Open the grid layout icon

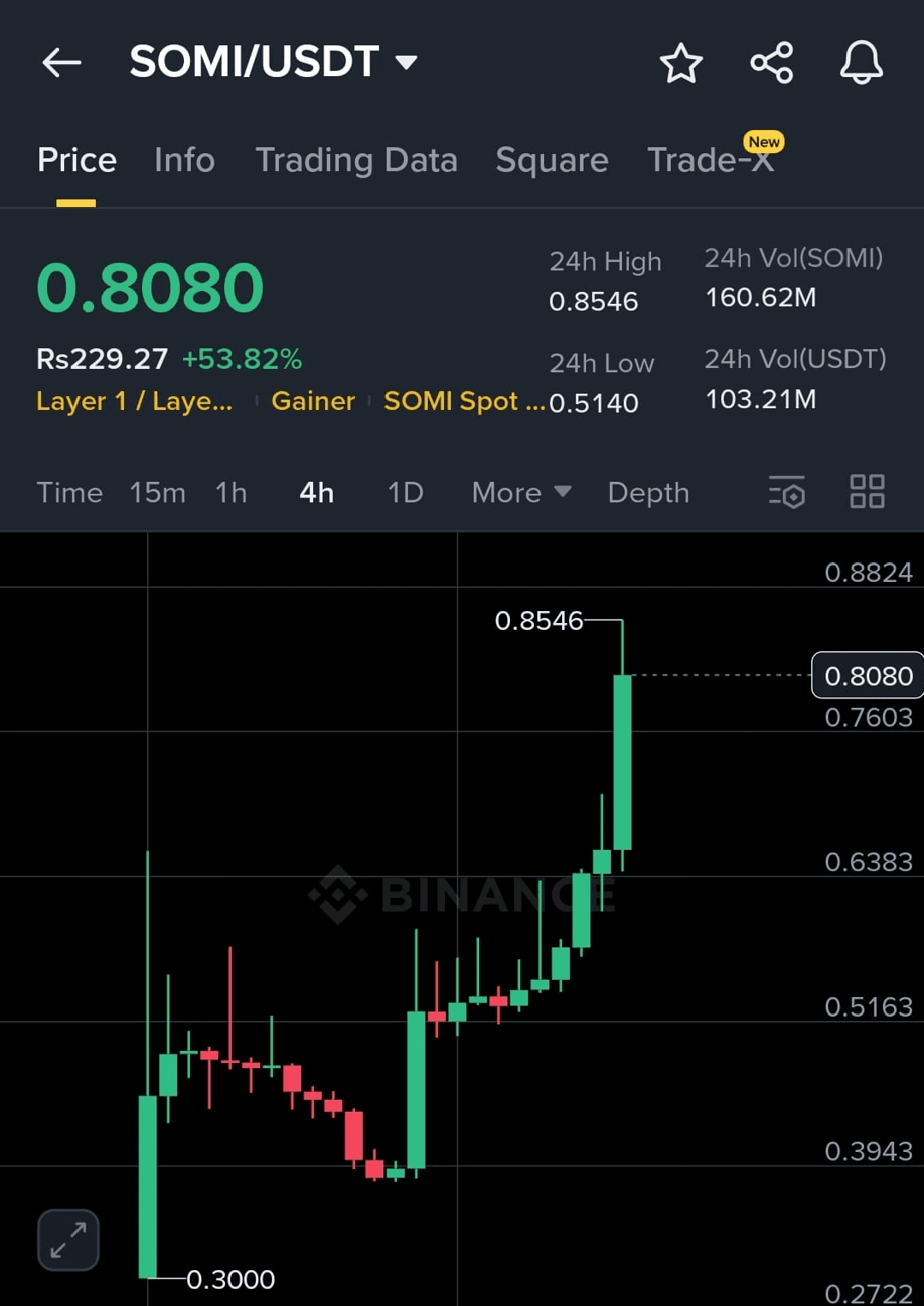coord(867,492)
